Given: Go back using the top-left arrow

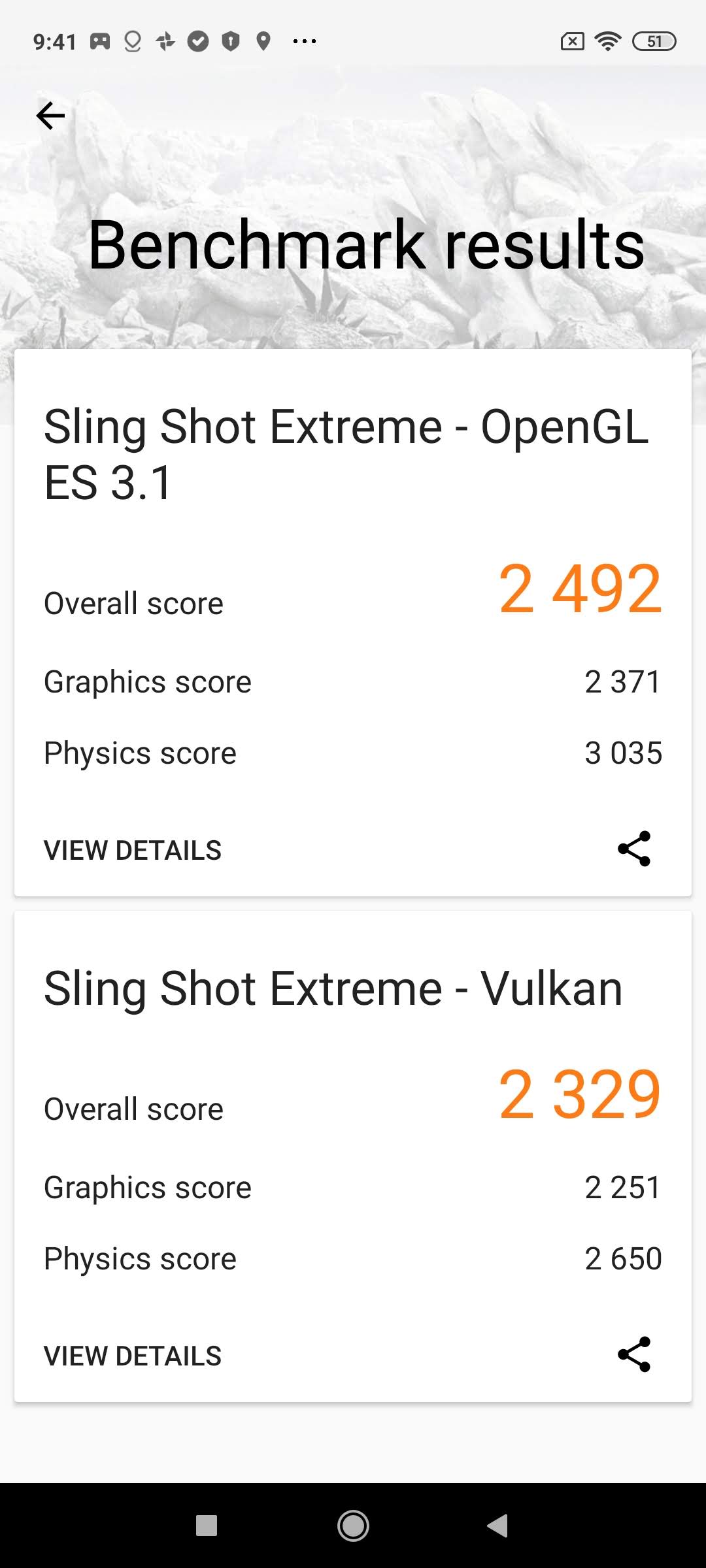Looking at the screenshot, I should point(50,116).
